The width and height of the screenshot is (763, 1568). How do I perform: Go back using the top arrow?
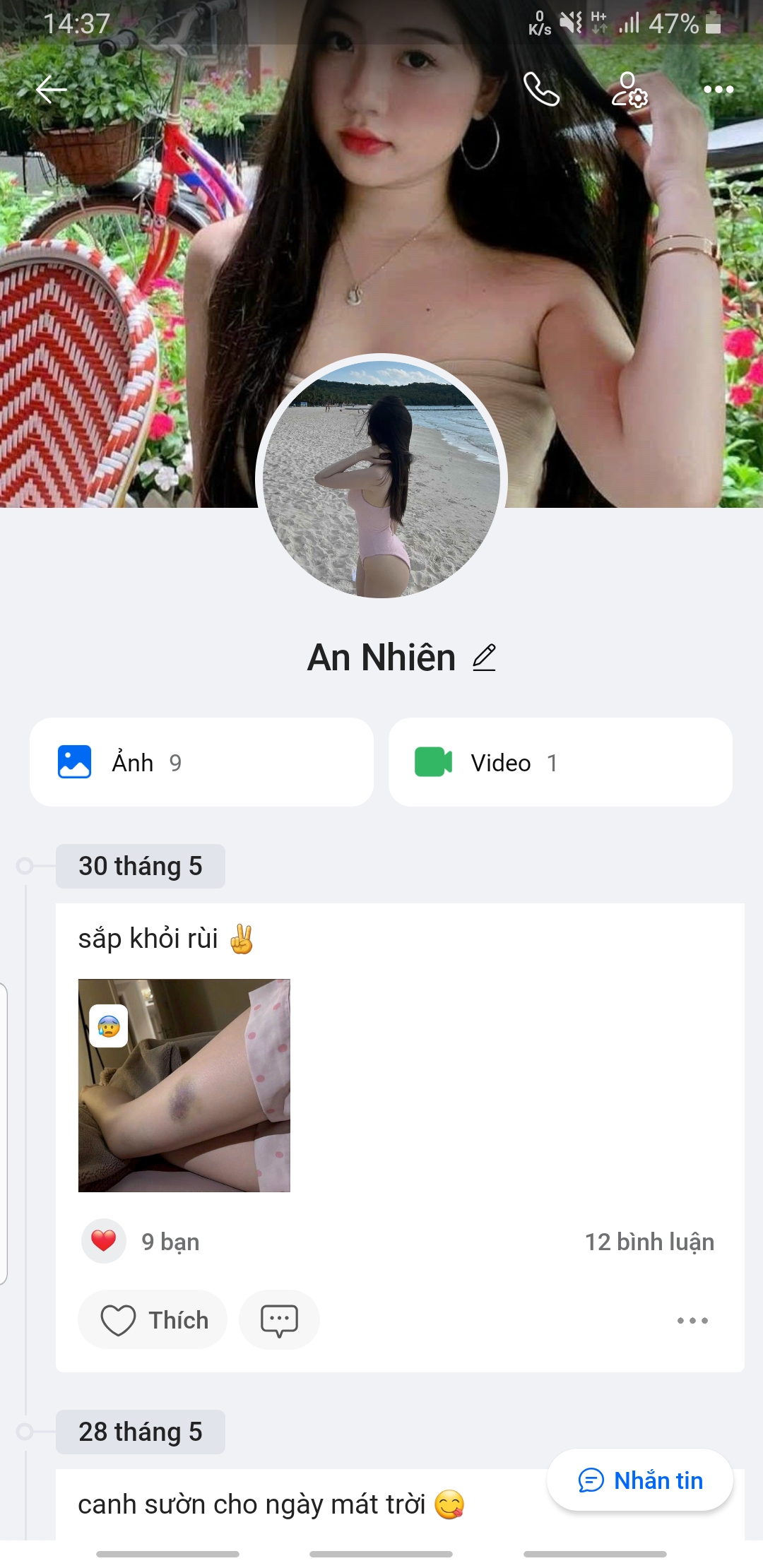(51, 90)
